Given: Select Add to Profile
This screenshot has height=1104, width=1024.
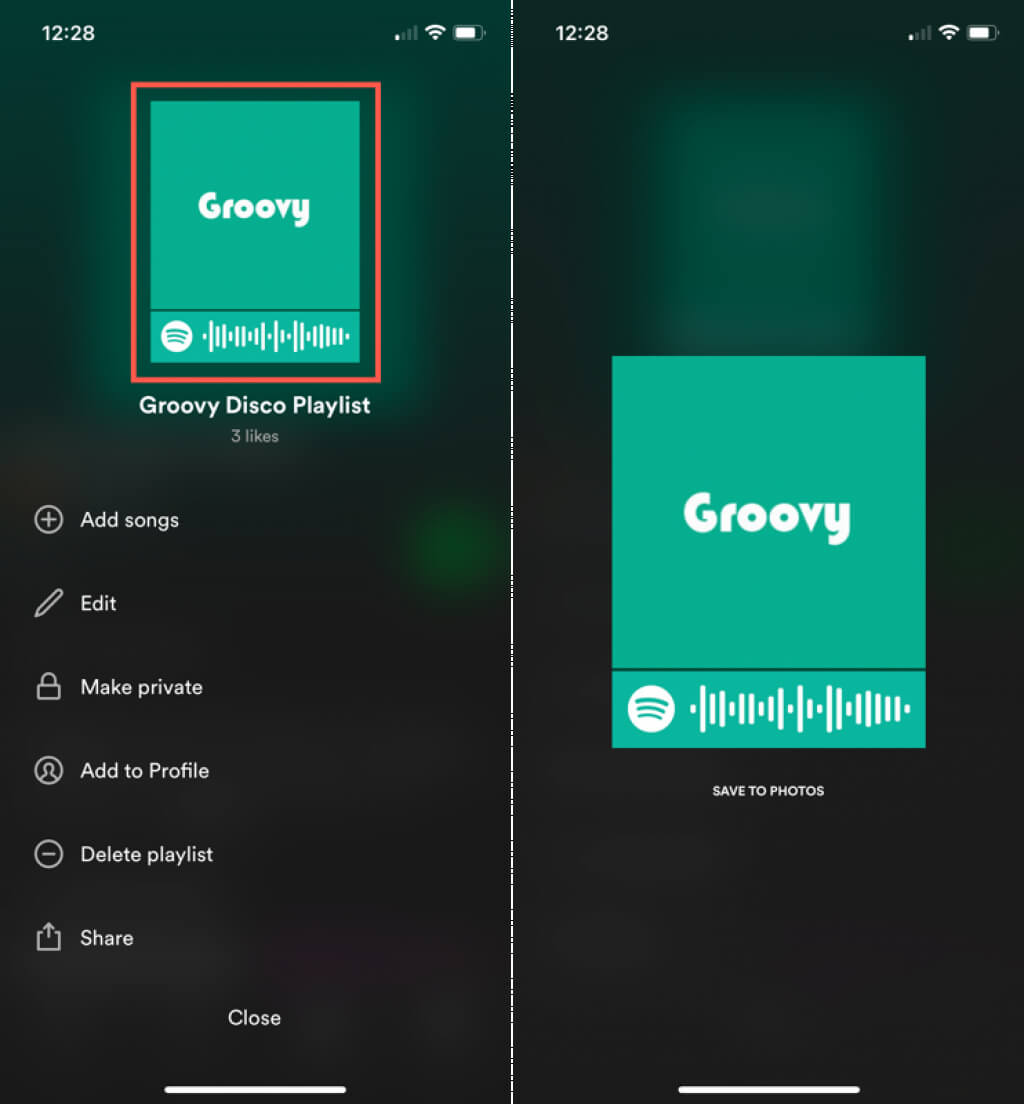Looking at the screenshot, I should [x=144, y=771].
